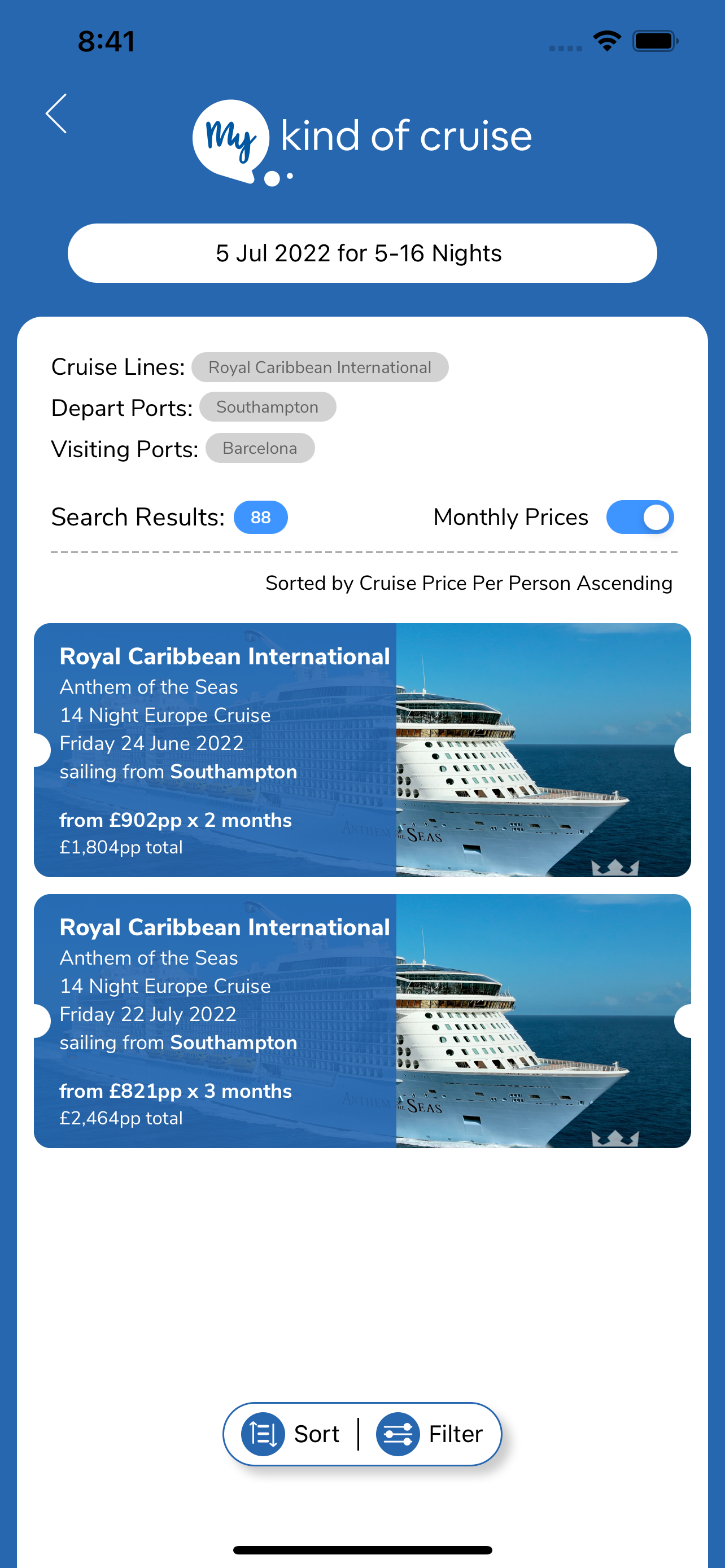Screen dimensions: 725x1568
Task: Go back using the top-left arrow
Action: pyautogui.click(x=56, y=114)
